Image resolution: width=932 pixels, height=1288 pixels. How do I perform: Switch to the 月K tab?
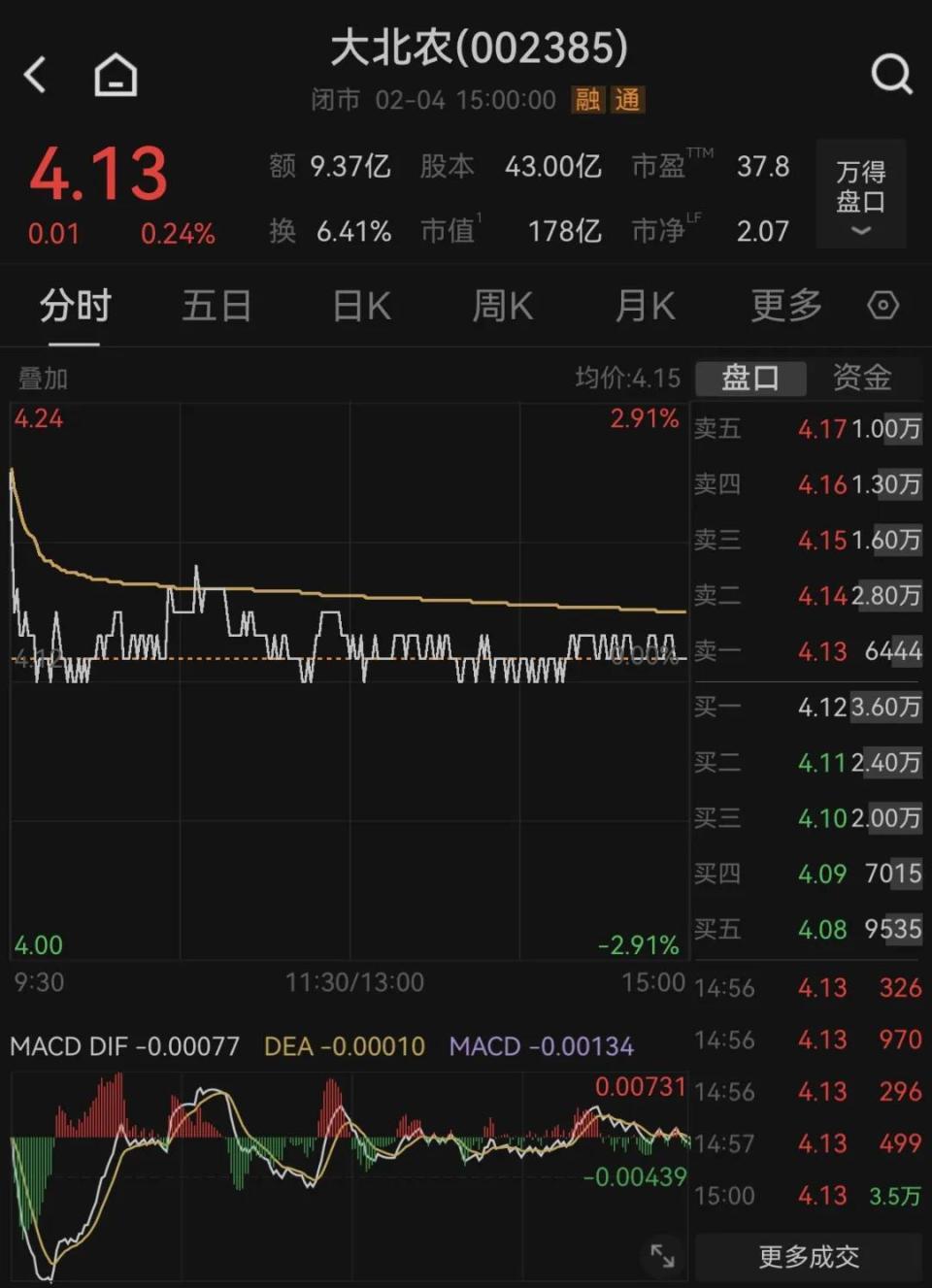pos(644,305)
